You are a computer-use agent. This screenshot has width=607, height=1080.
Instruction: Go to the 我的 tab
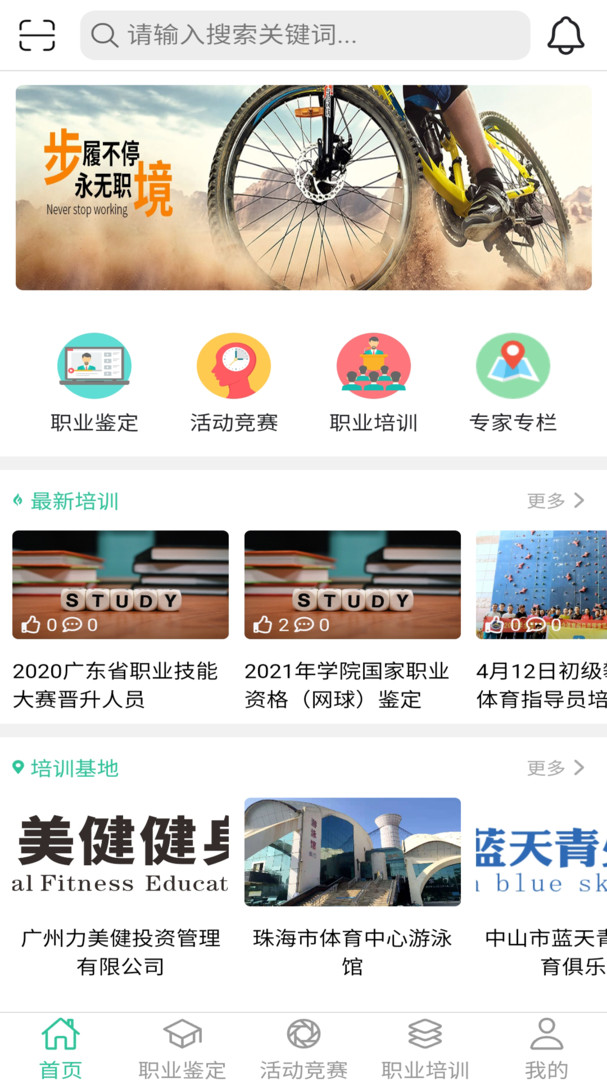(546, 1048)
